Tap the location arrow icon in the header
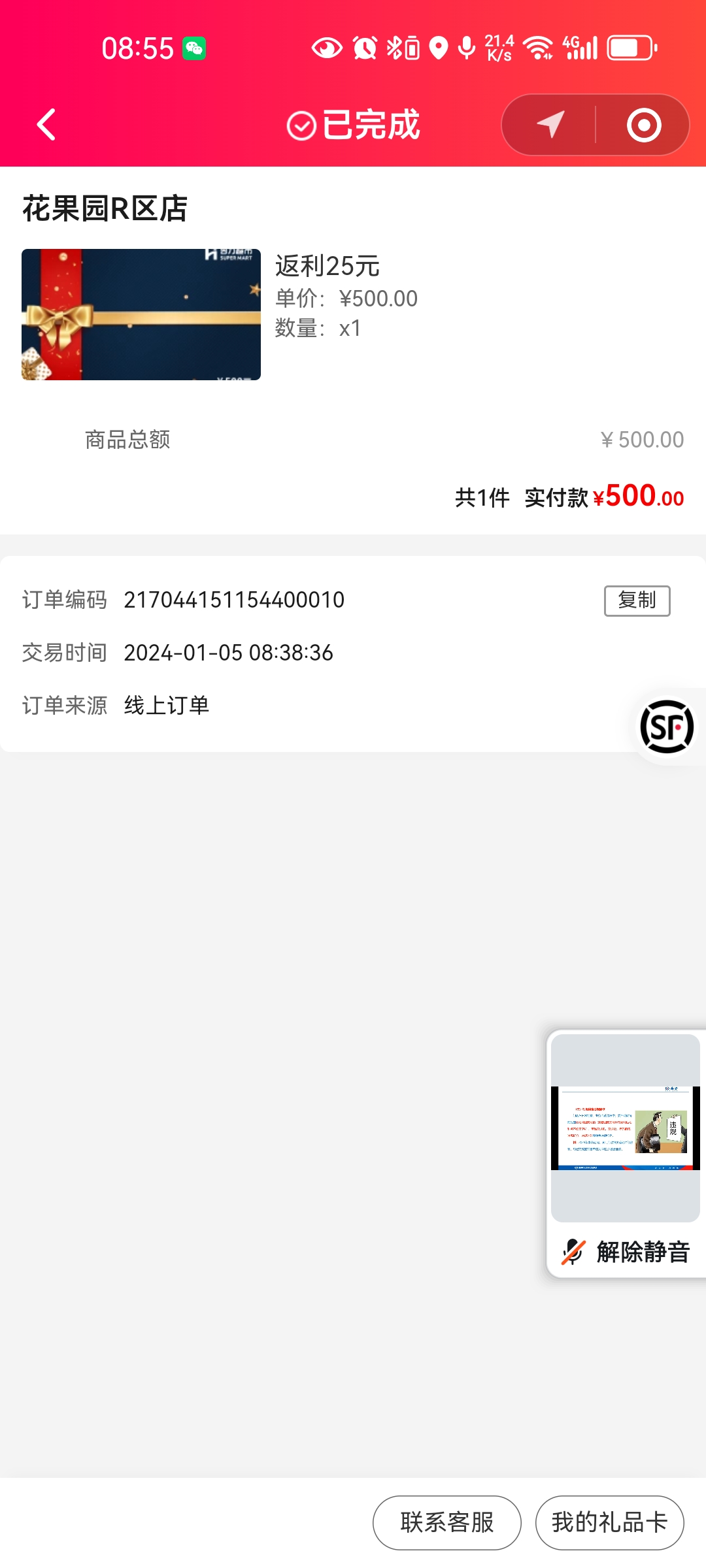 coord(550,125)
